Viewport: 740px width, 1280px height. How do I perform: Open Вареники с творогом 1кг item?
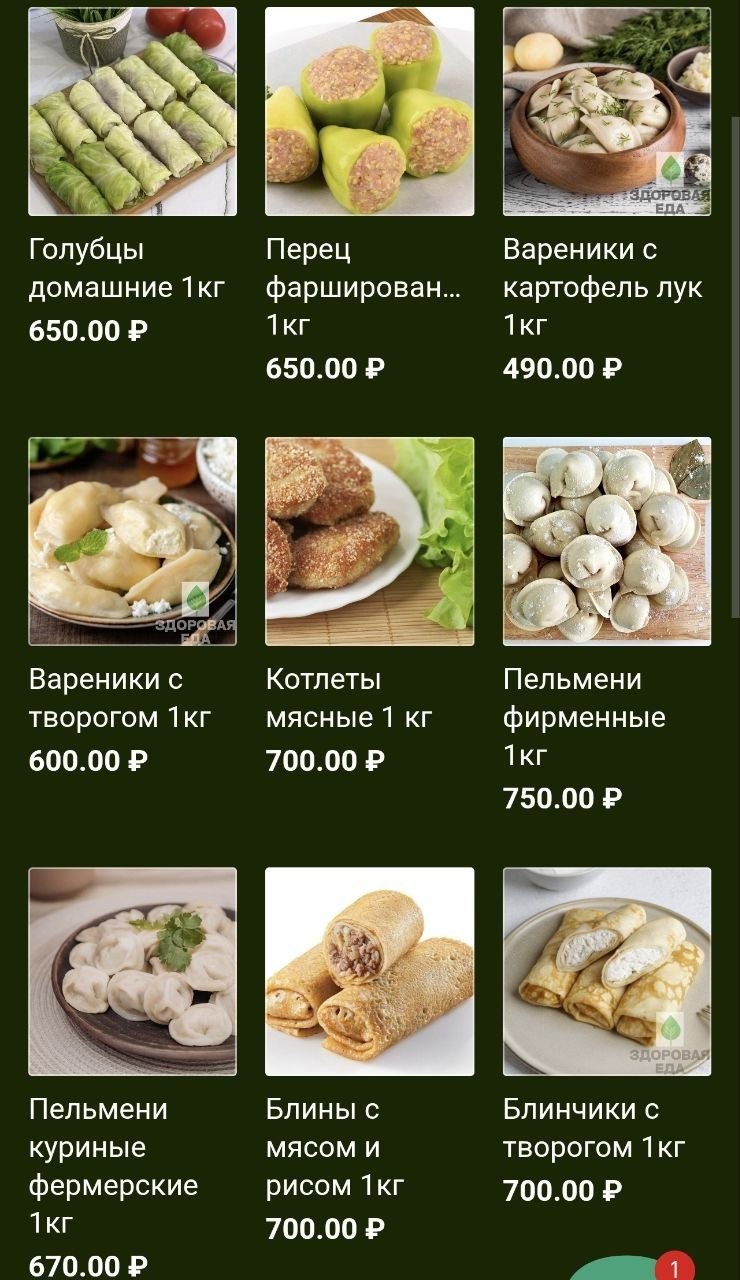[132, 541]
